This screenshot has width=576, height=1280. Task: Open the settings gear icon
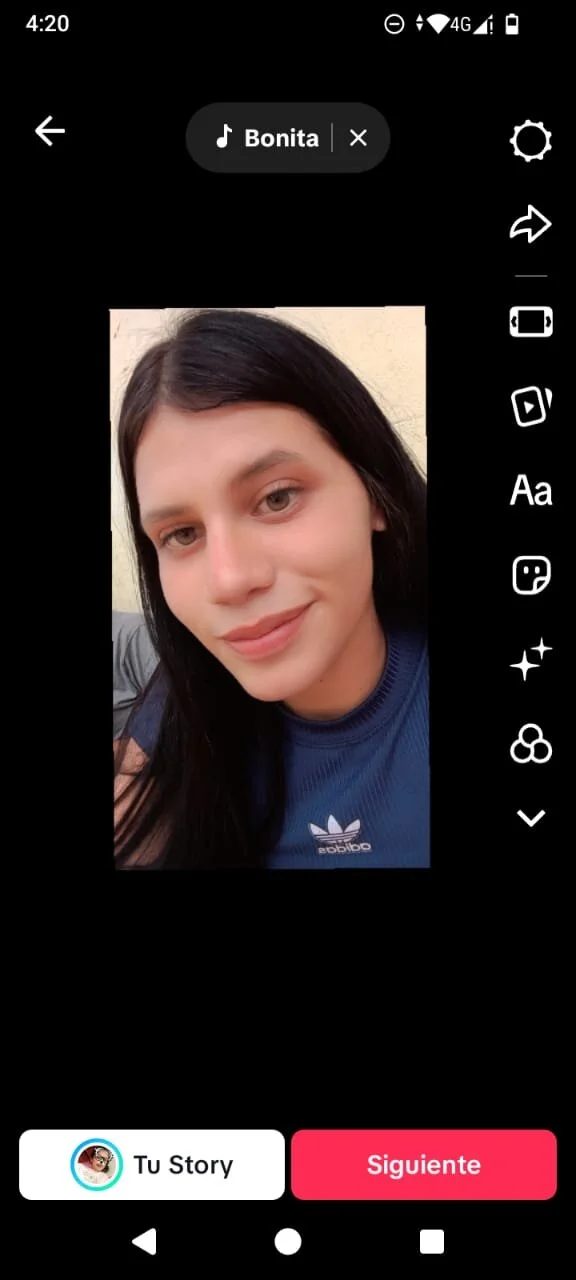(x=531, y=141)
